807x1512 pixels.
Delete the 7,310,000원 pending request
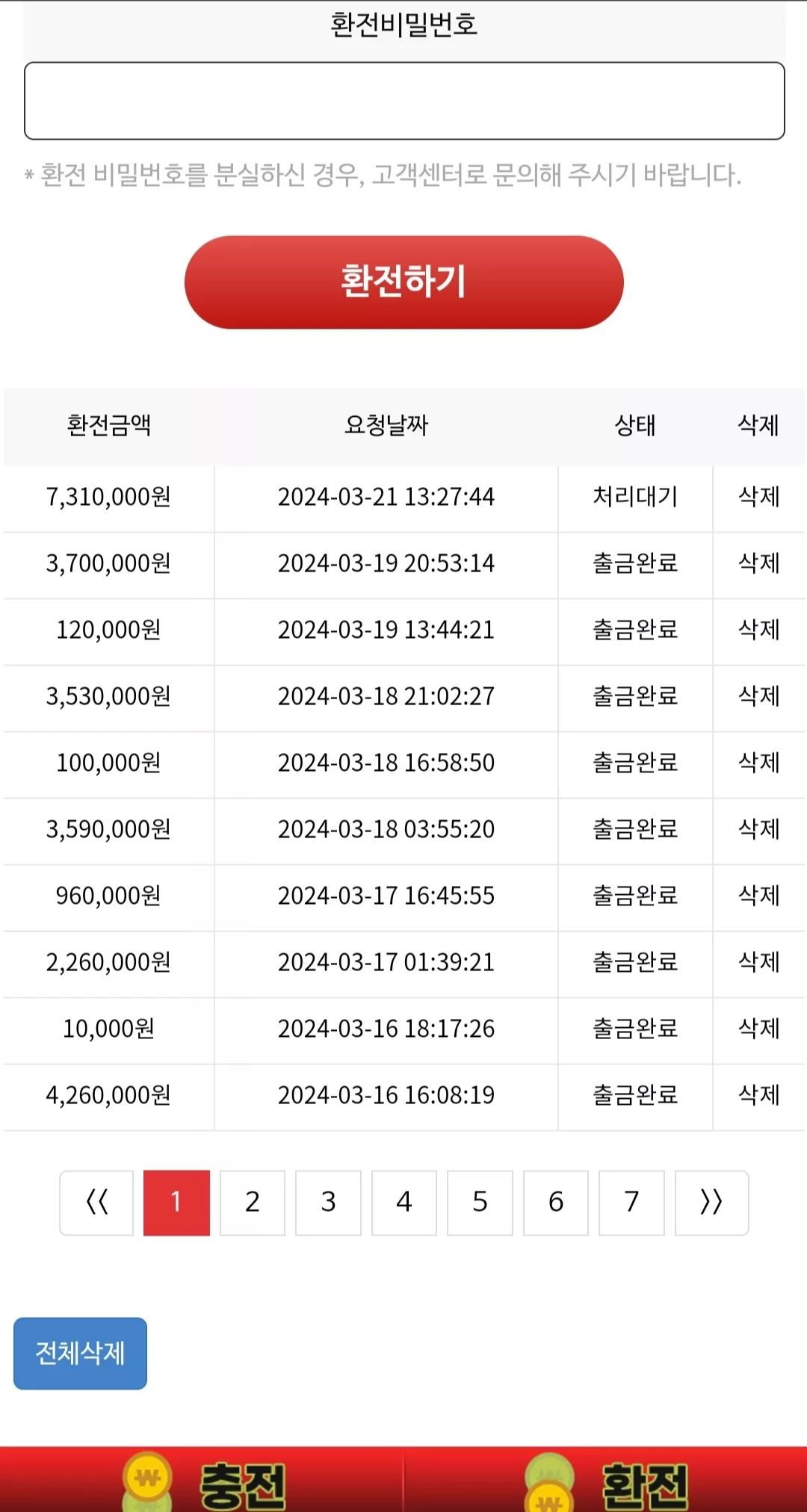(x=758, y=497)
